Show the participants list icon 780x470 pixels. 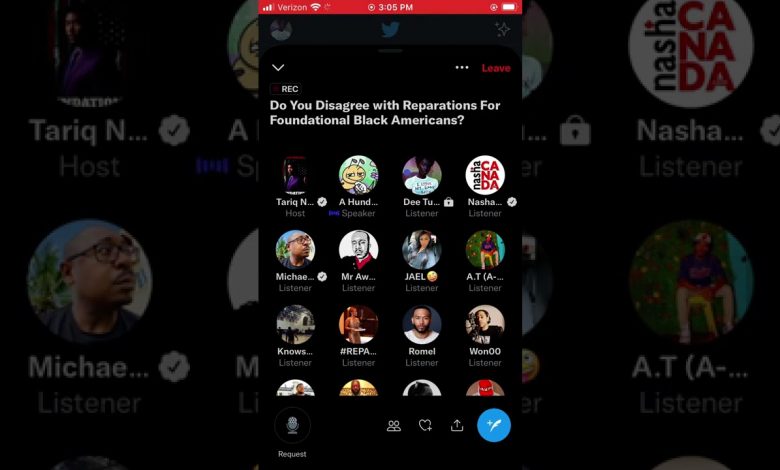pyautogui.click(x=394, y=425)
